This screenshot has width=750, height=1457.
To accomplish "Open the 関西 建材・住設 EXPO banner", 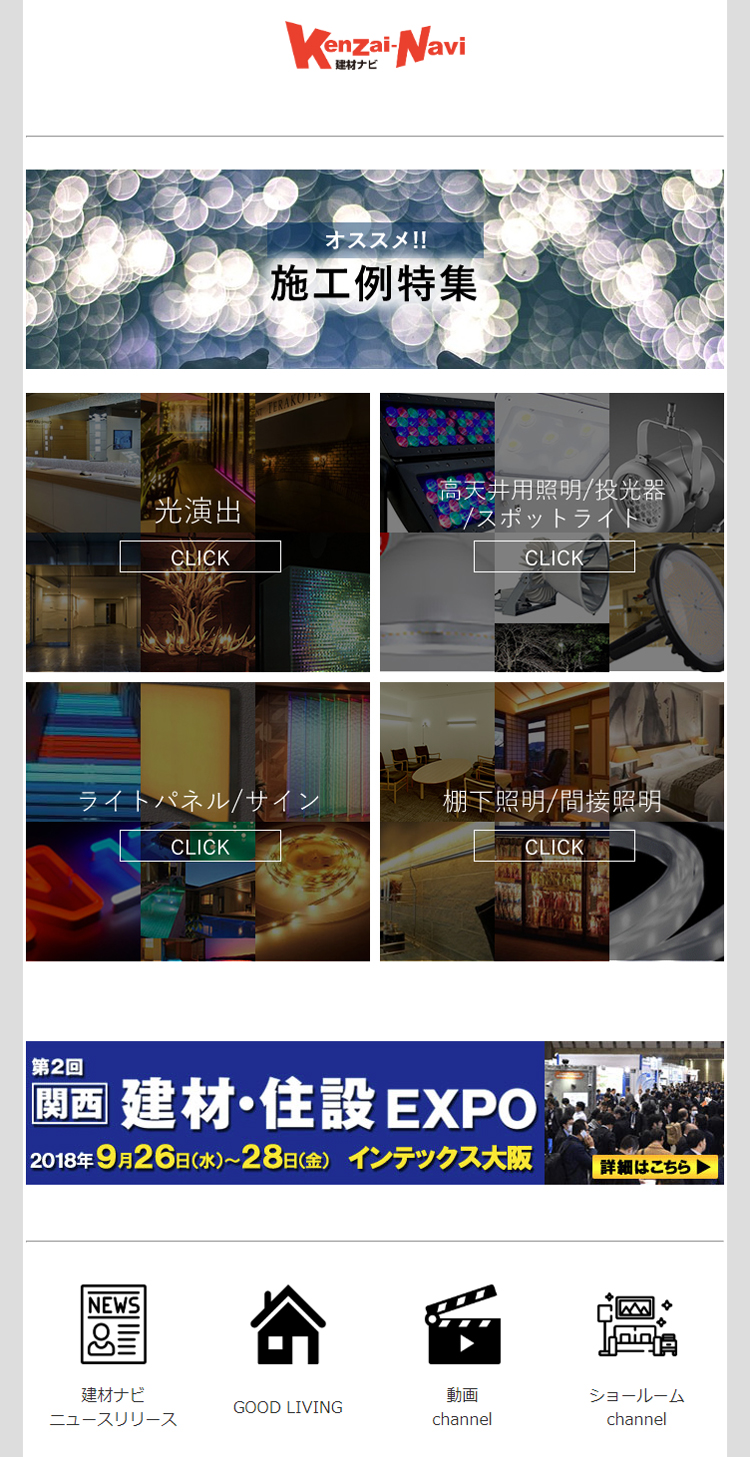I will click(x=375, y=1112).
